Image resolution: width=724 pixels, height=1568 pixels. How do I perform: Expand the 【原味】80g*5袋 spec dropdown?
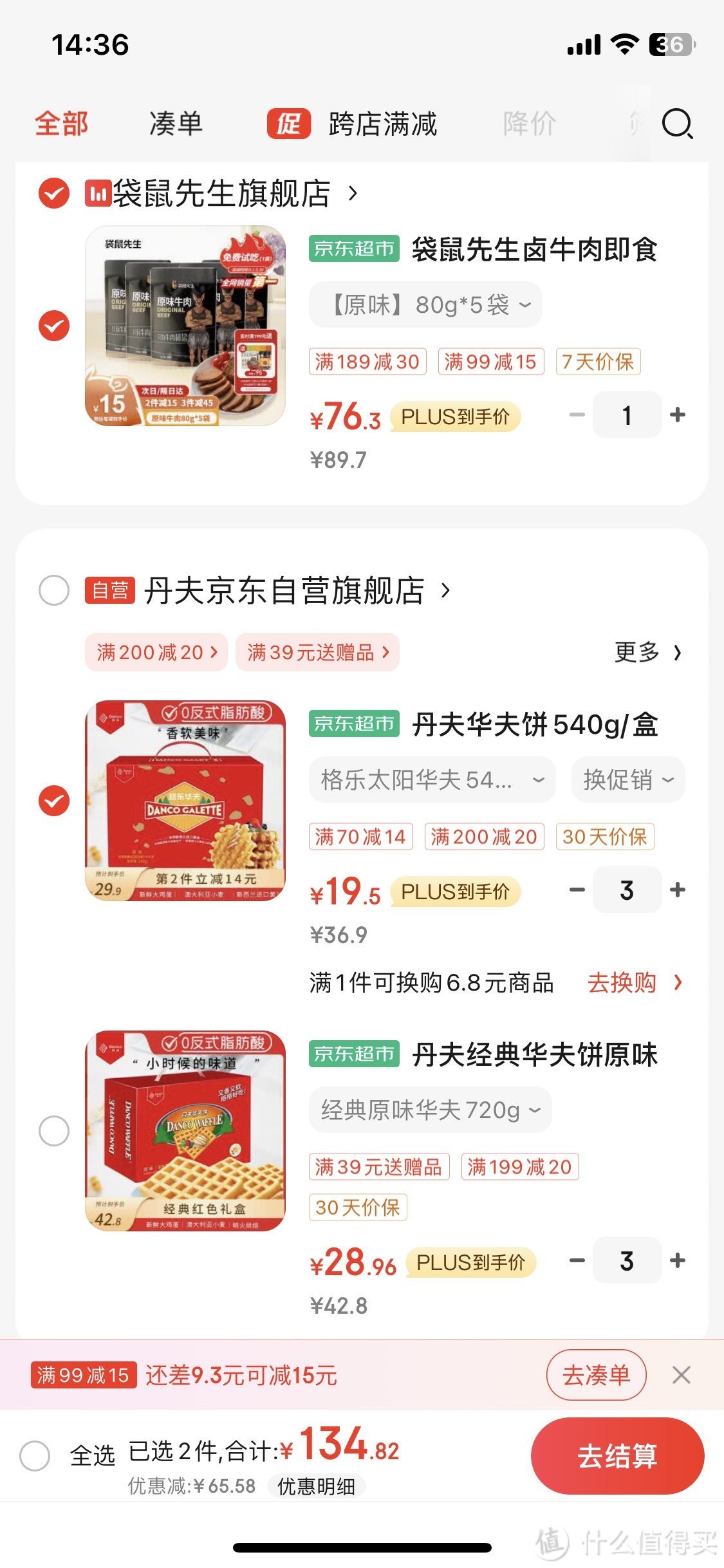point(425,304)
